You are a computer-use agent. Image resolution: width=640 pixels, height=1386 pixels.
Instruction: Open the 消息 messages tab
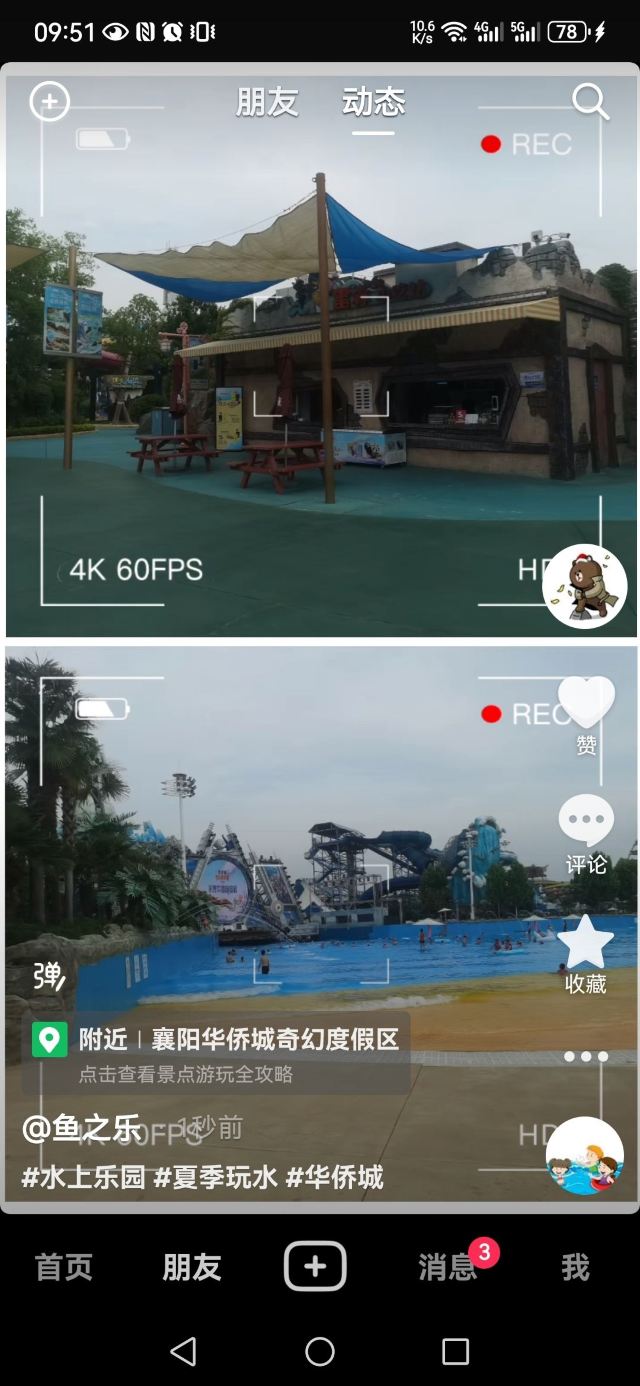point(448,1267)
